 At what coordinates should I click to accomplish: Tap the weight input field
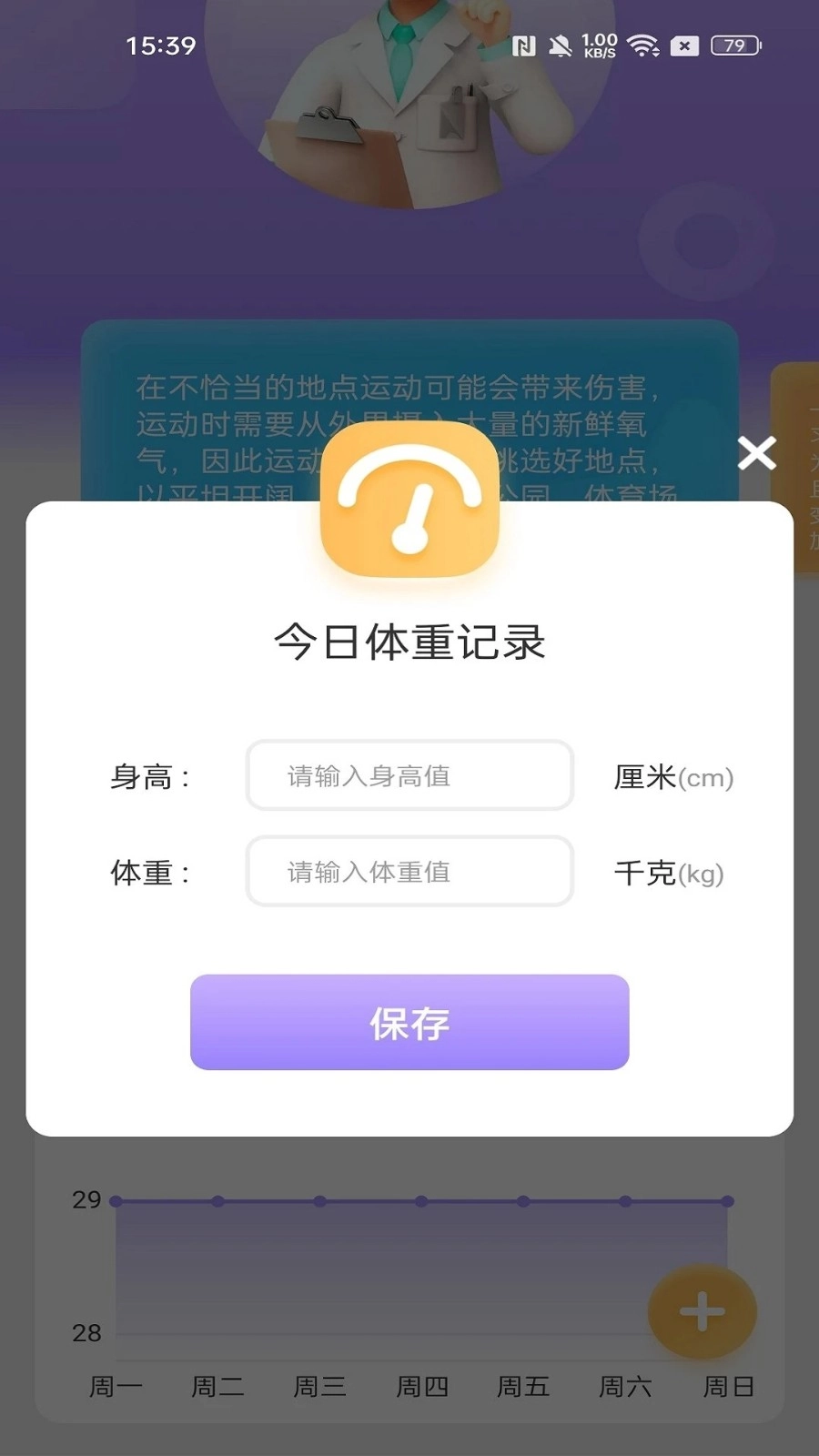pyautogui.click(x=409, y=872)
